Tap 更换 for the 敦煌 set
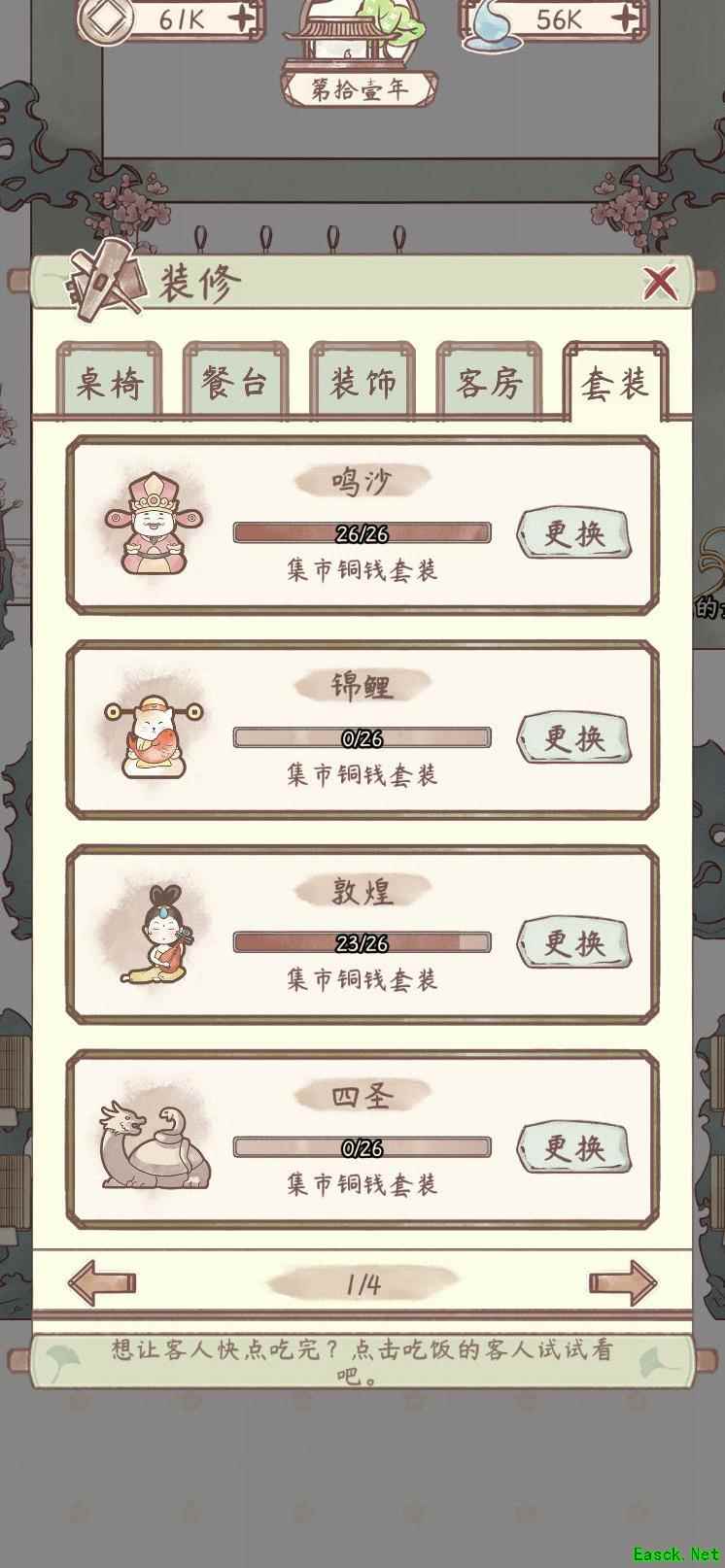 tap(573, 942)
